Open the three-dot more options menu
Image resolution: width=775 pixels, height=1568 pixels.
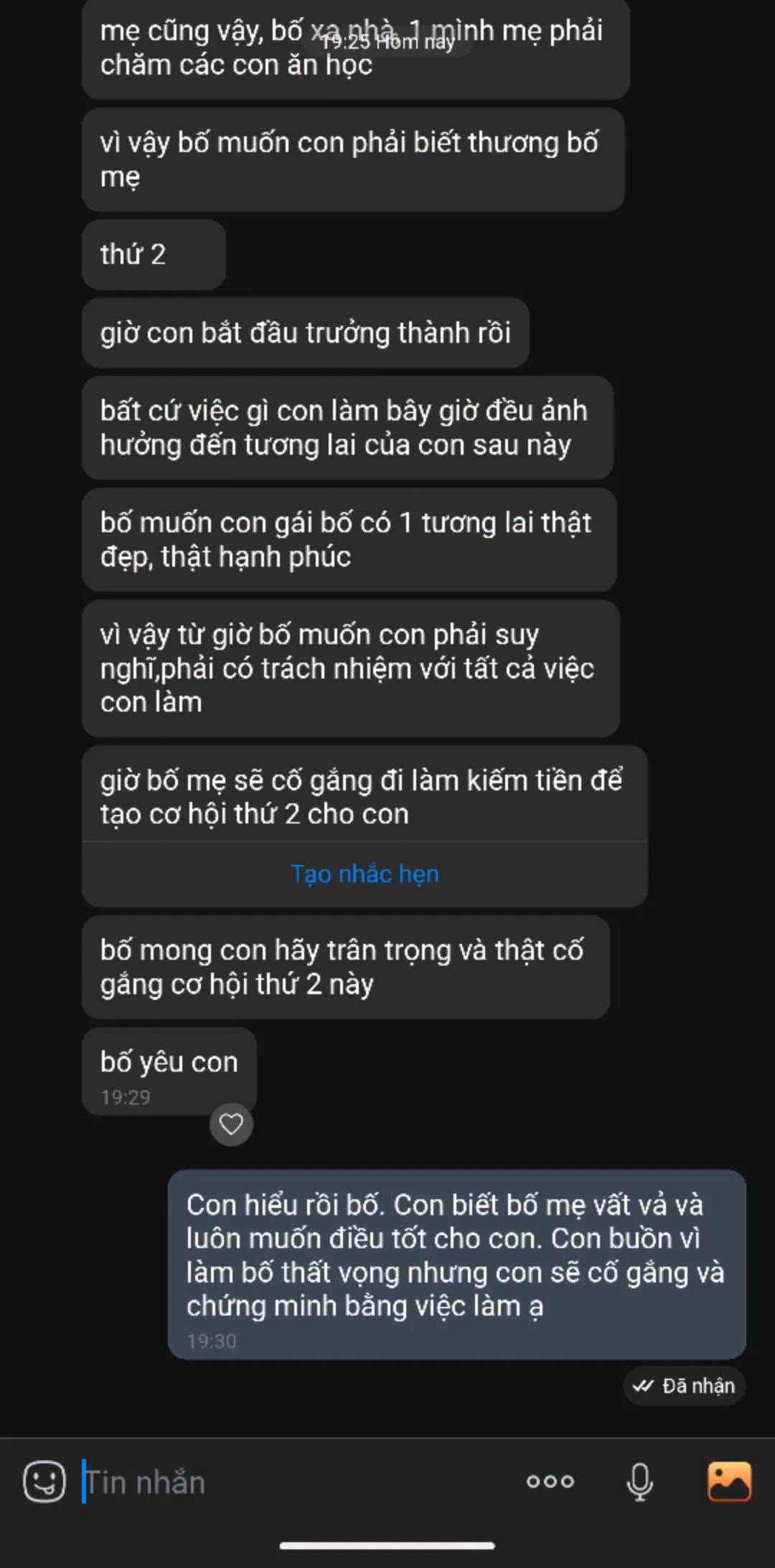click(x=550, y=1482)
